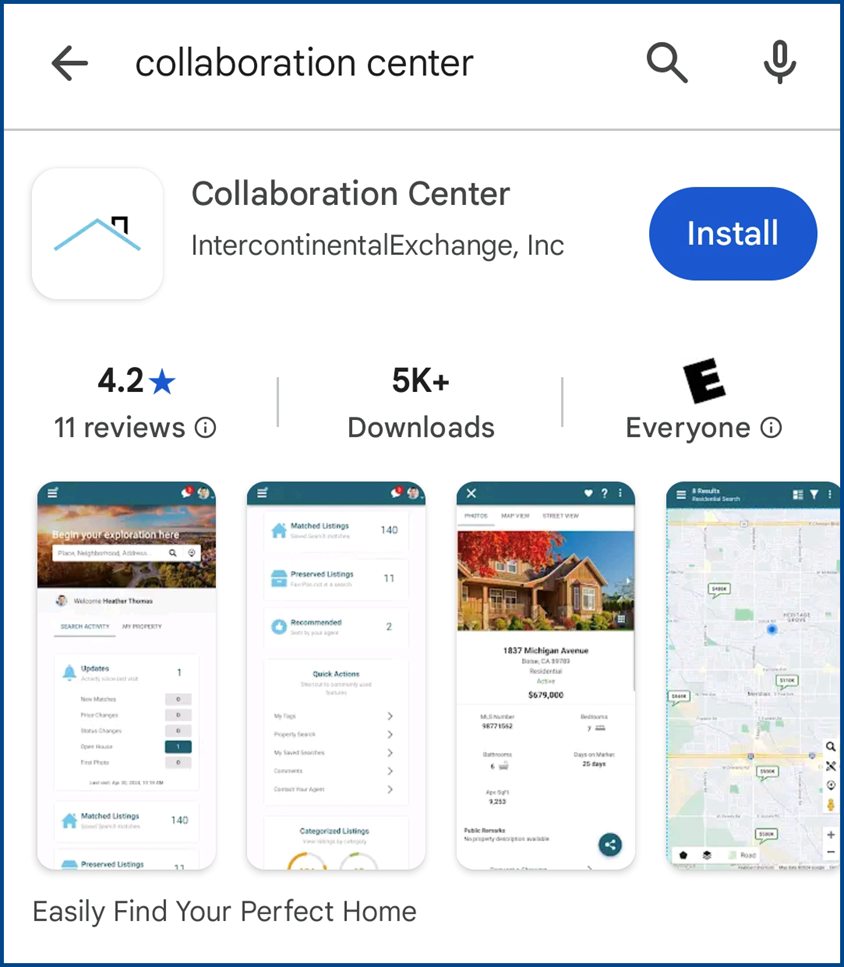Go back from search results
This screenshot has width=844, height=967.
point(69,65)
